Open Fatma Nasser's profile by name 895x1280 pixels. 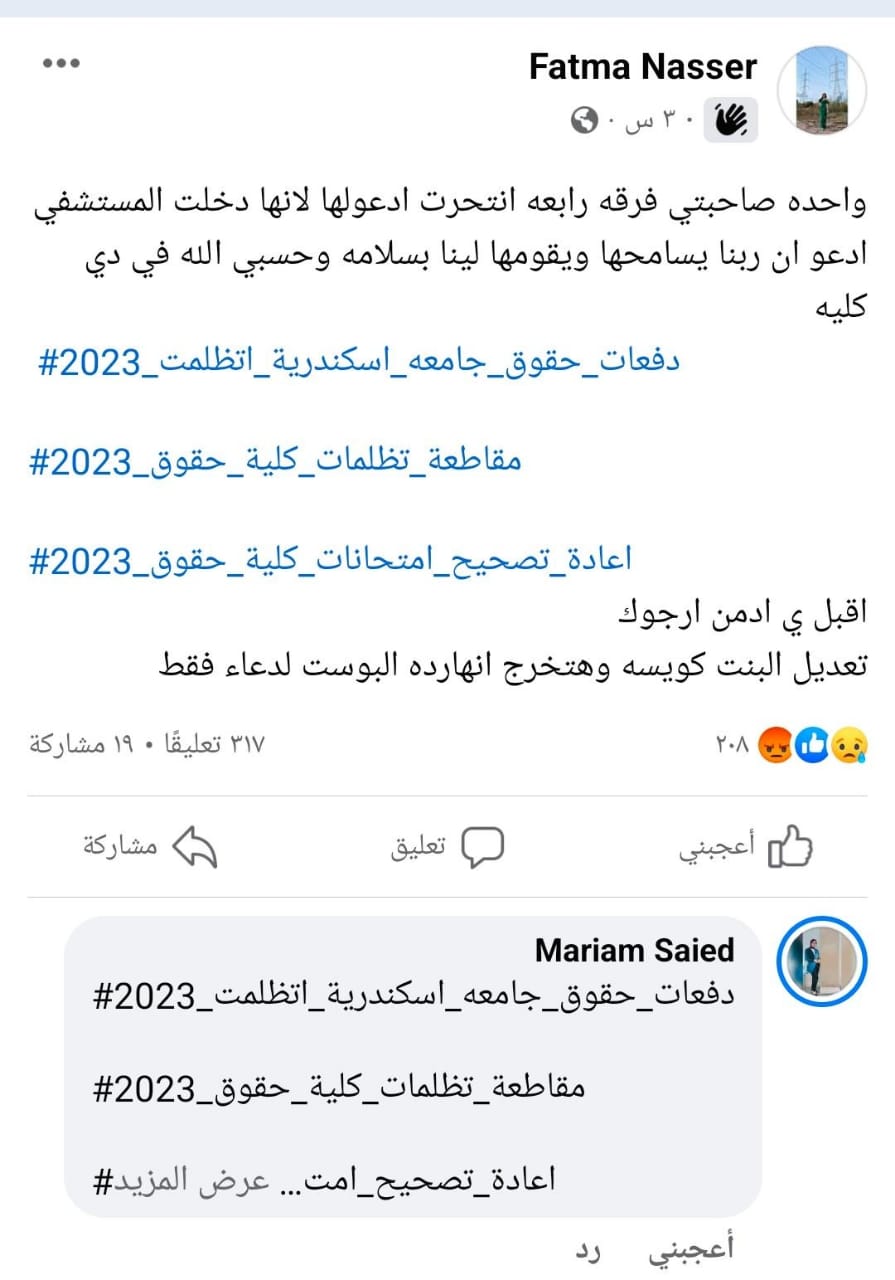642,67
